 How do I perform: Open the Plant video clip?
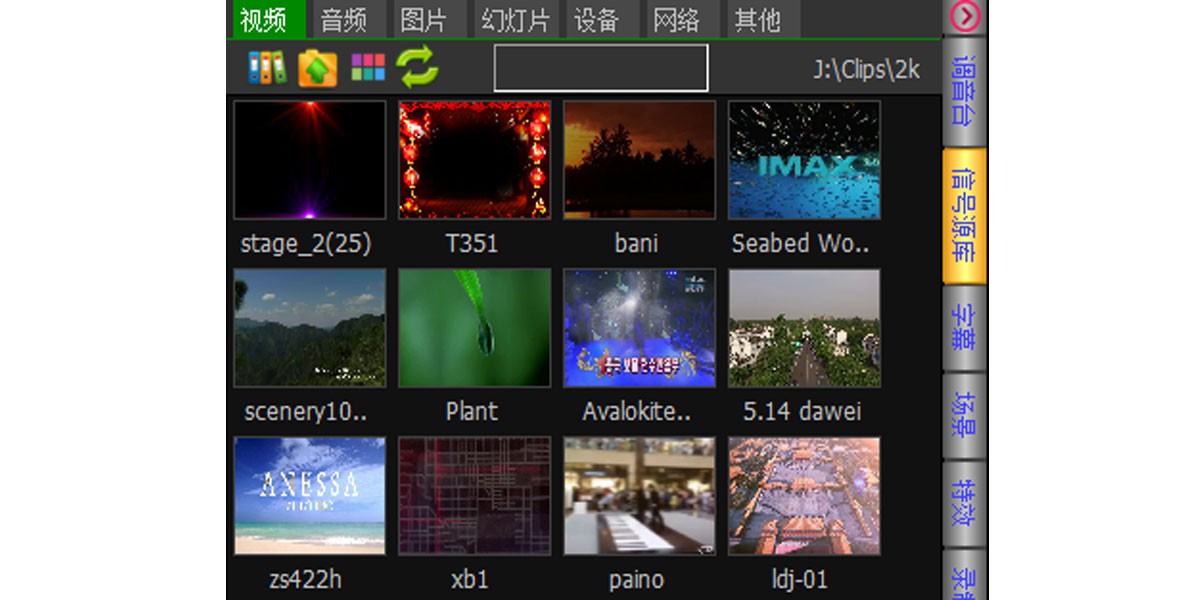(474, 328)
